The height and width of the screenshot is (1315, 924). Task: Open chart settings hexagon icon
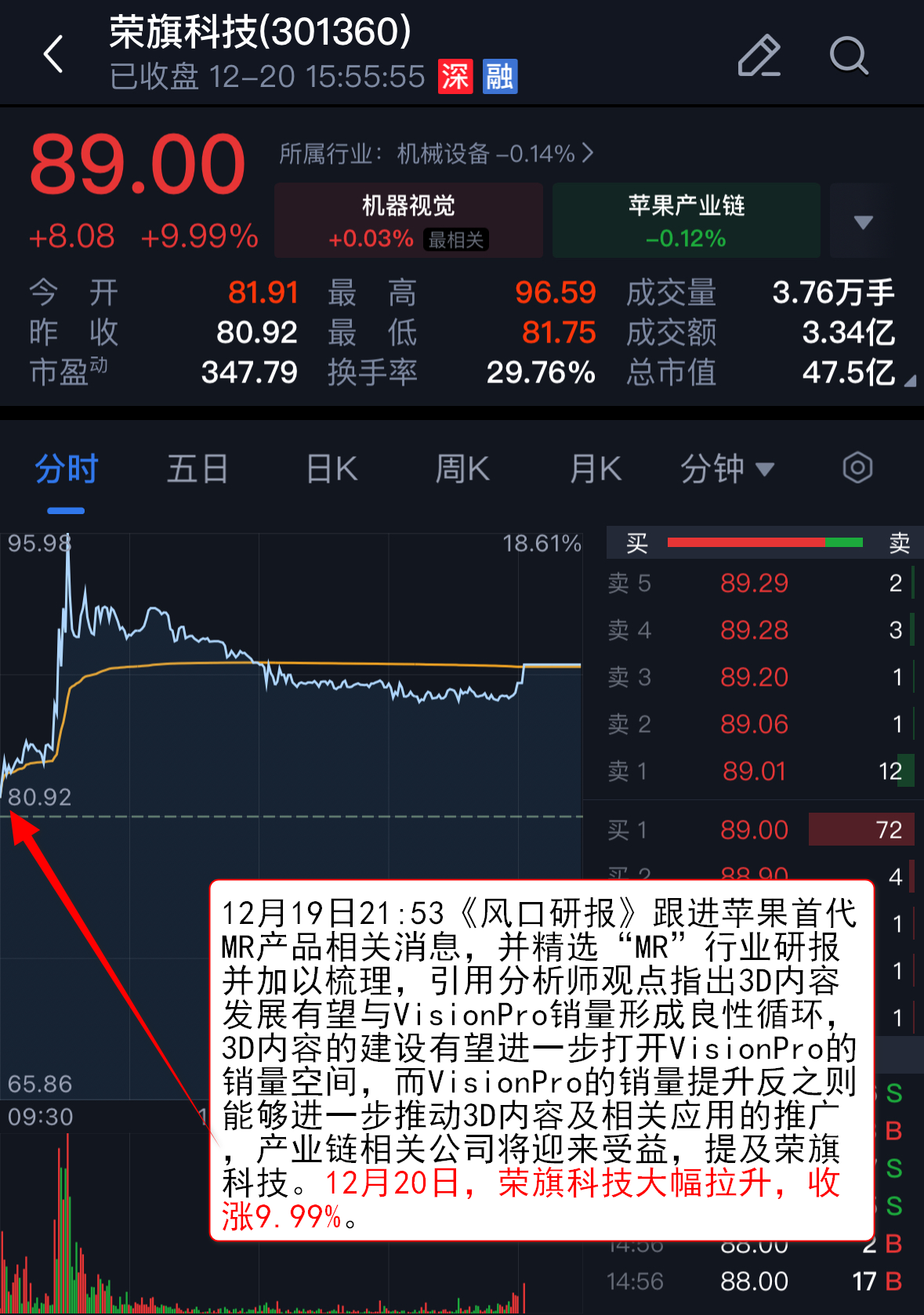857,469
